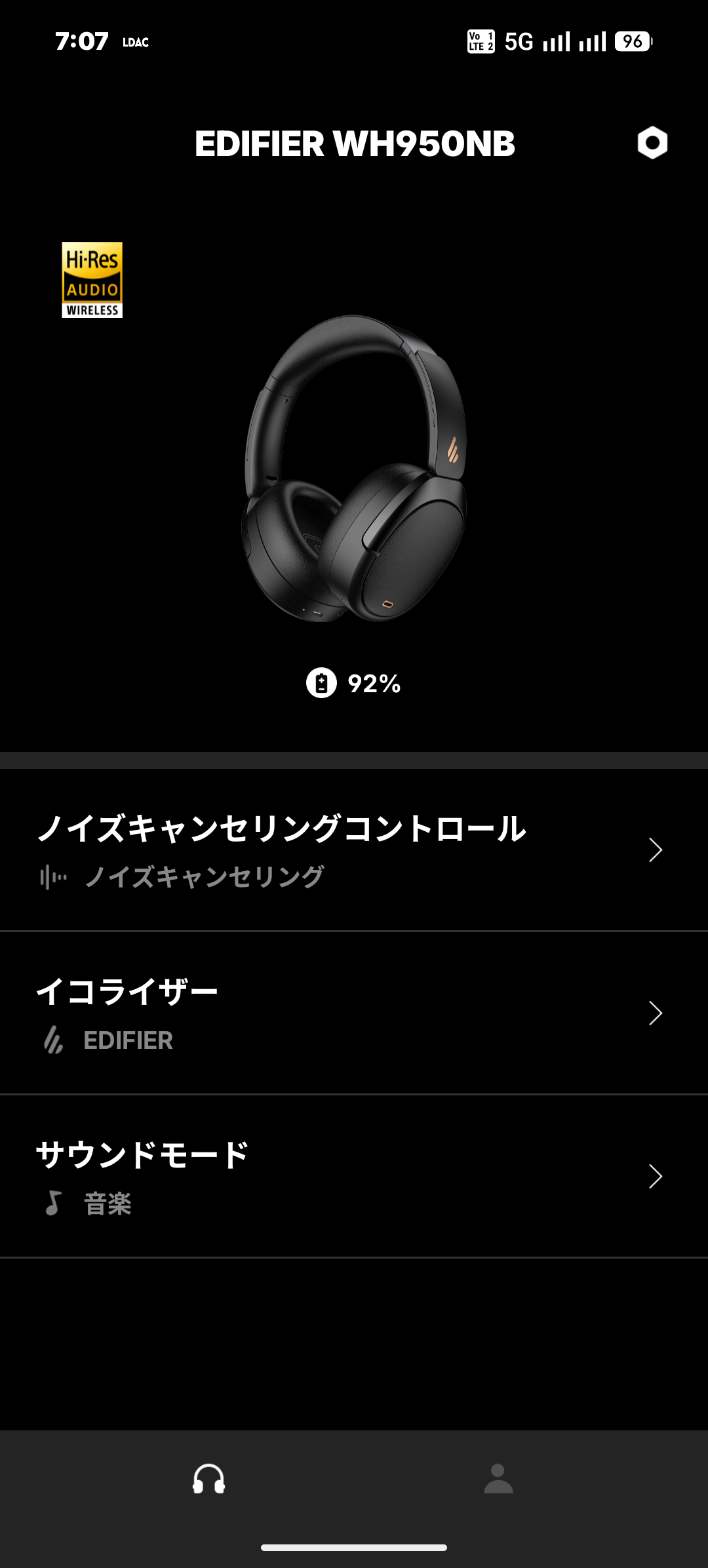This screenshot has height=1568, width=708.
Task: Open the サウンドモード row
Action: coord(354,1176)
